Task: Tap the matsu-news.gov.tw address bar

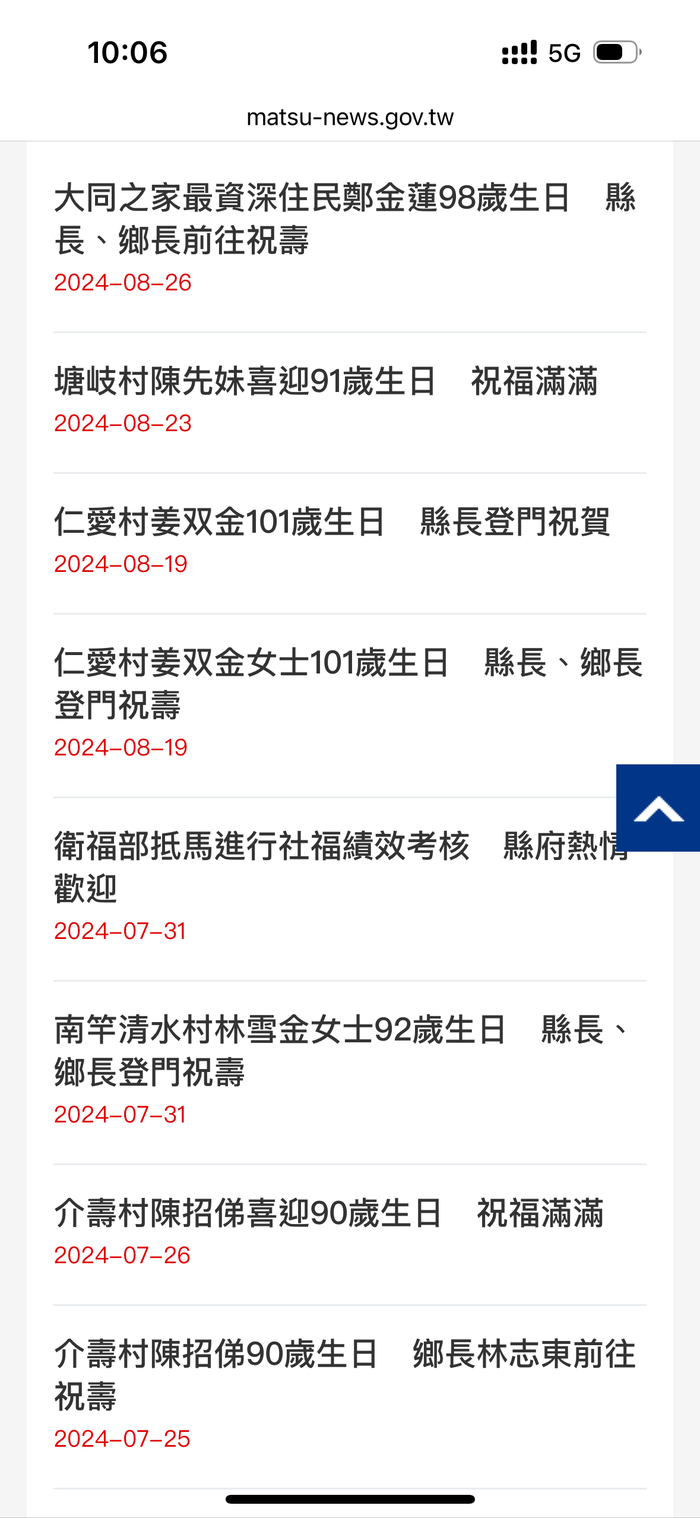Action: (x=350, y=118)
